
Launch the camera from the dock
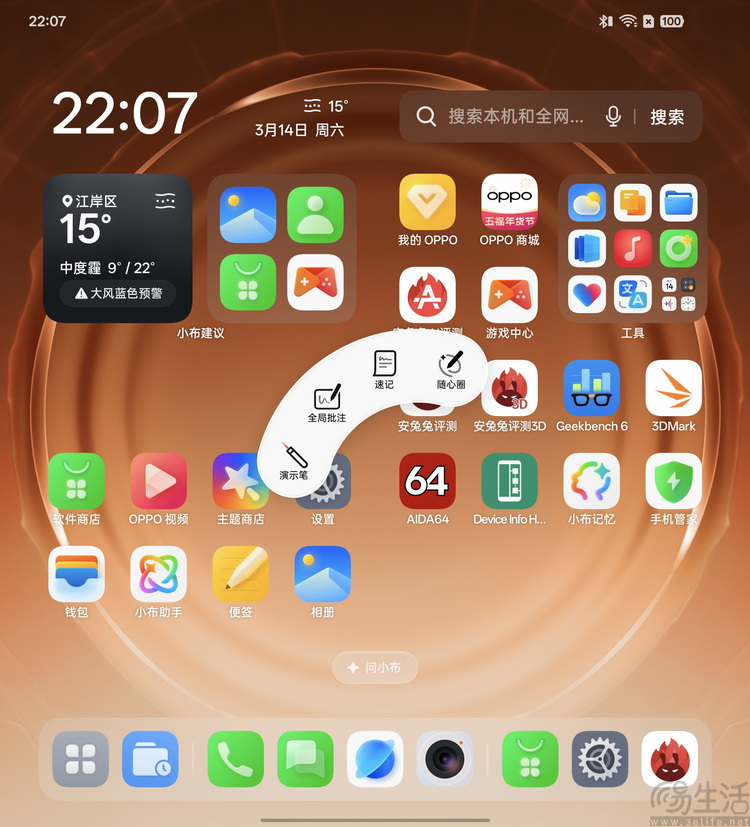pos(445,759)
